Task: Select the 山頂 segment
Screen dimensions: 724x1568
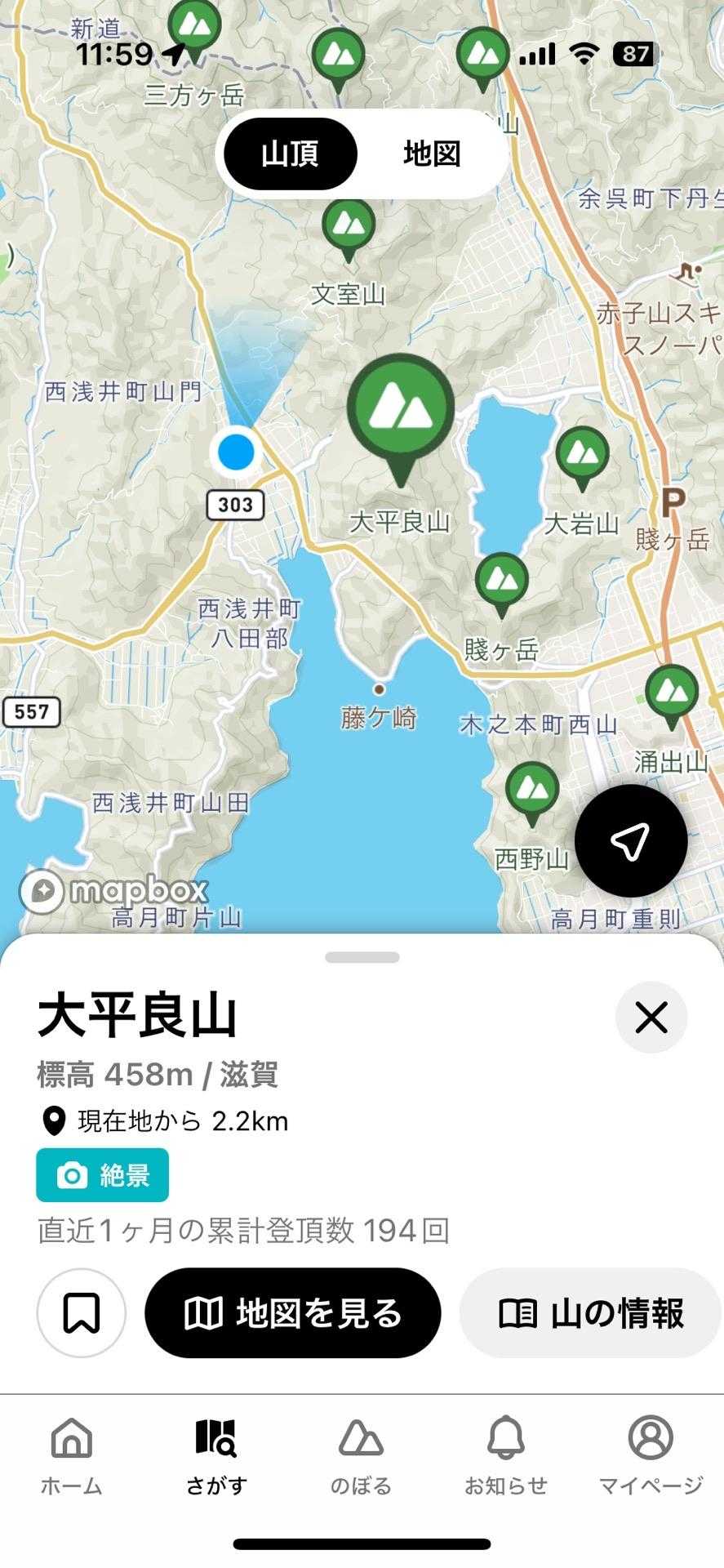Action: coord(291,154)
